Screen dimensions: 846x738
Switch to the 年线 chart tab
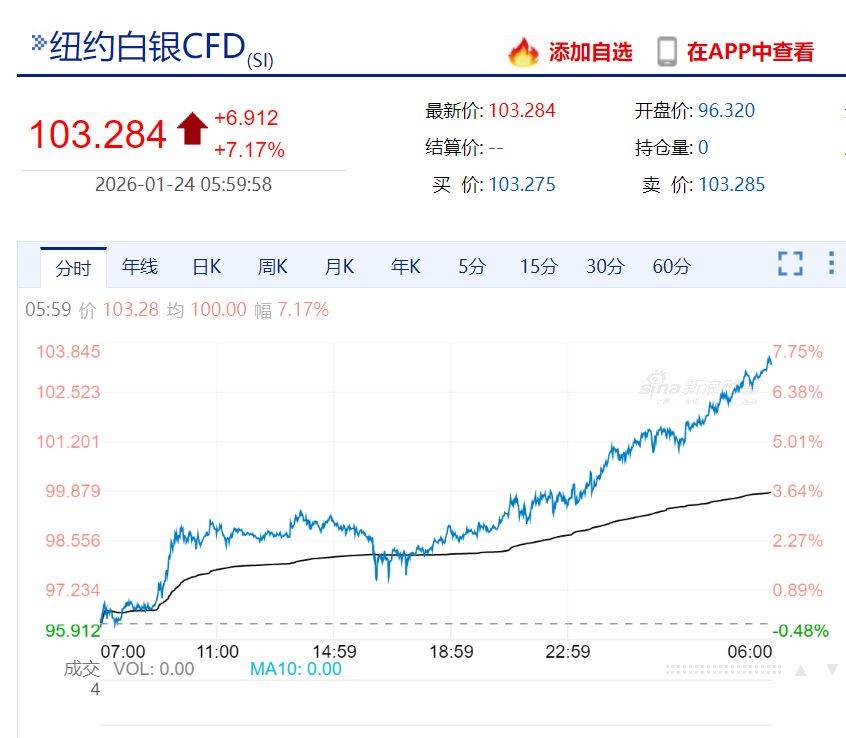[139, 266]
